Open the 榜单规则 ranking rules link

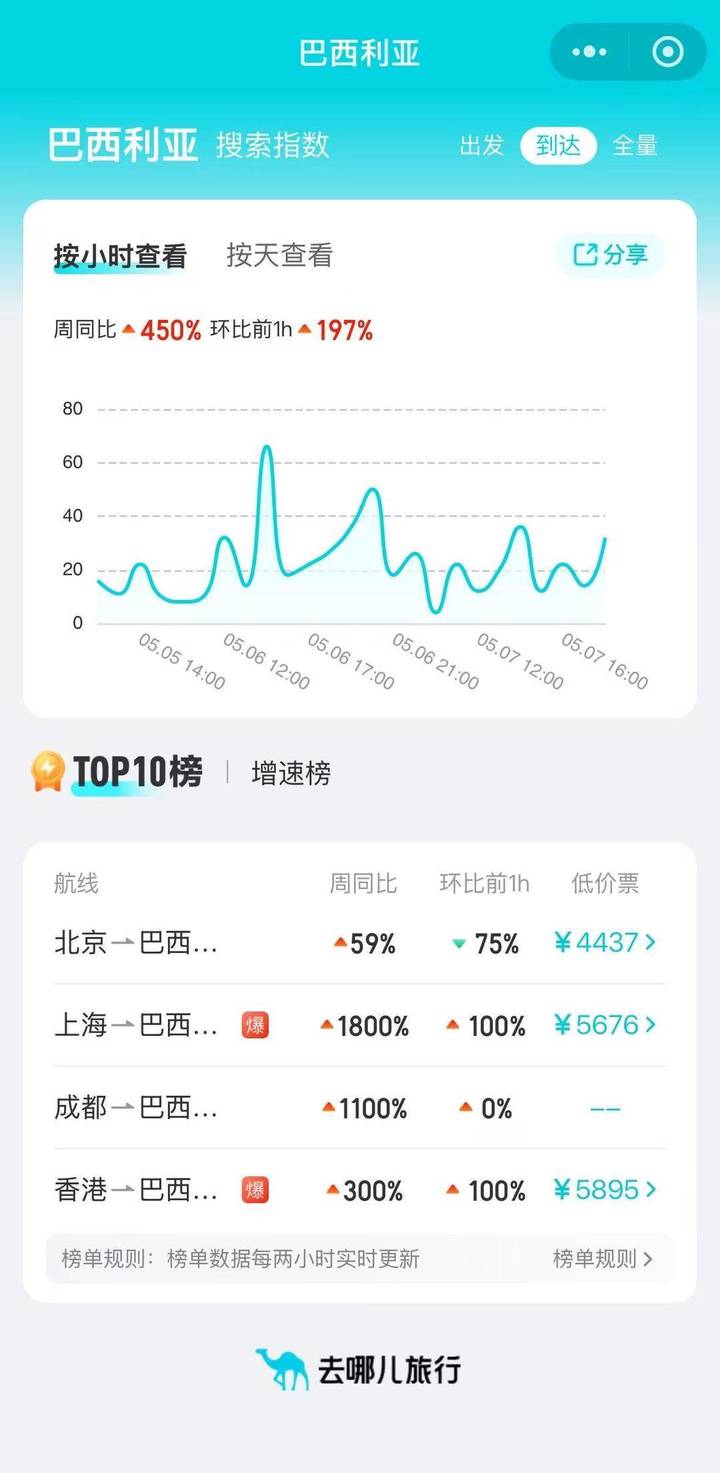tap(603, 1259)
